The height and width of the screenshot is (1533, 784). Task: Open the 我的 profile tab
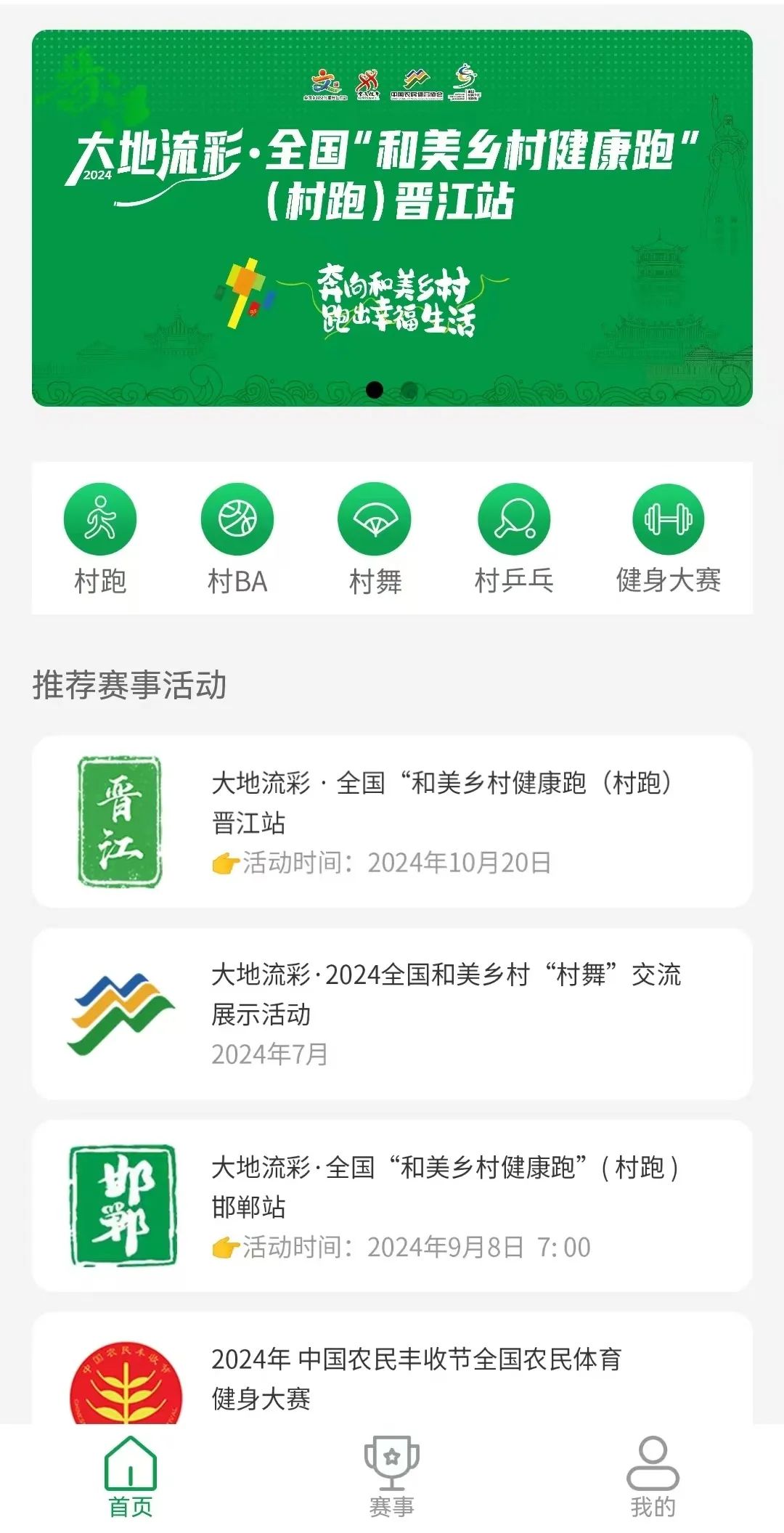[653, 1479]
